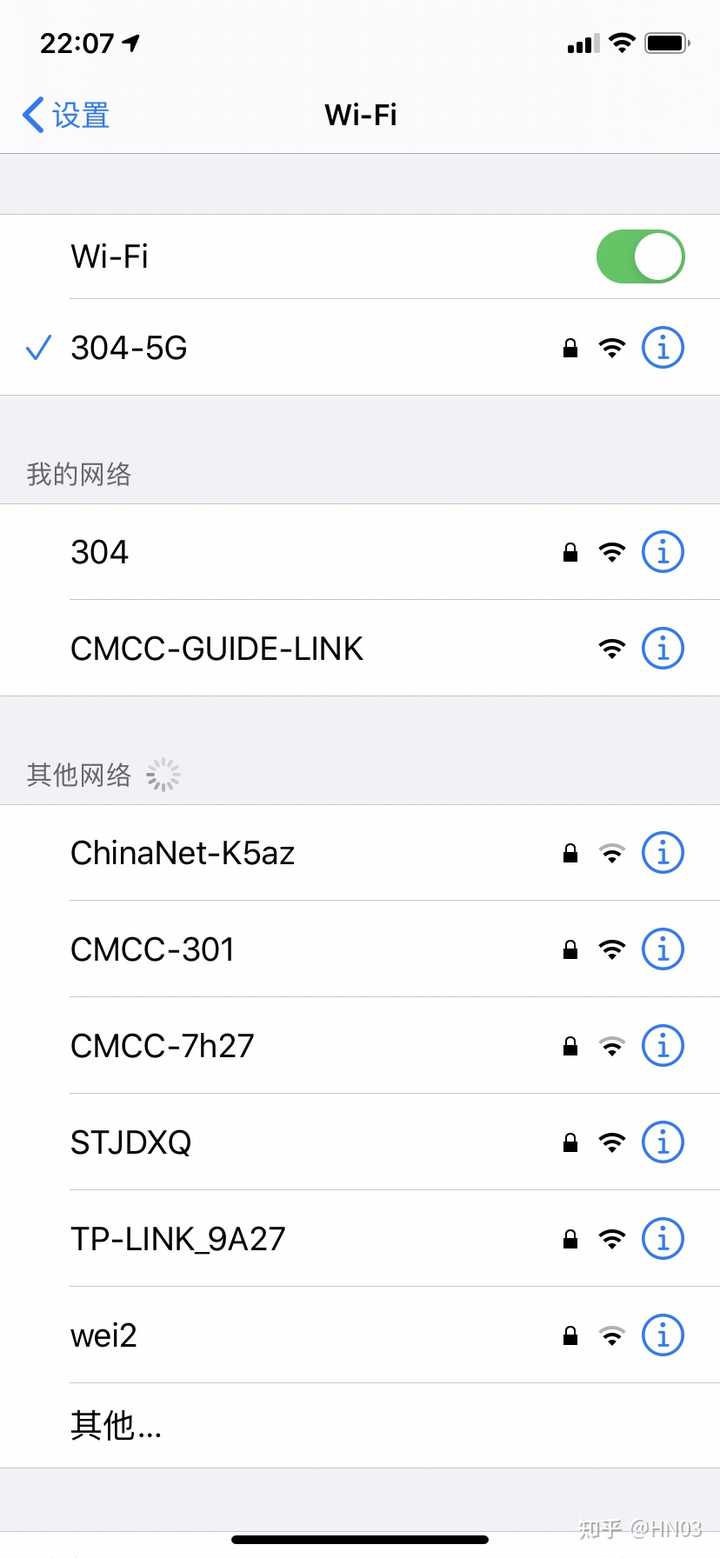The image size is (720, 1558).
Task: Tap the Wi-Fi title at the top
Action: pyautogui.click(x=360, y=115)
